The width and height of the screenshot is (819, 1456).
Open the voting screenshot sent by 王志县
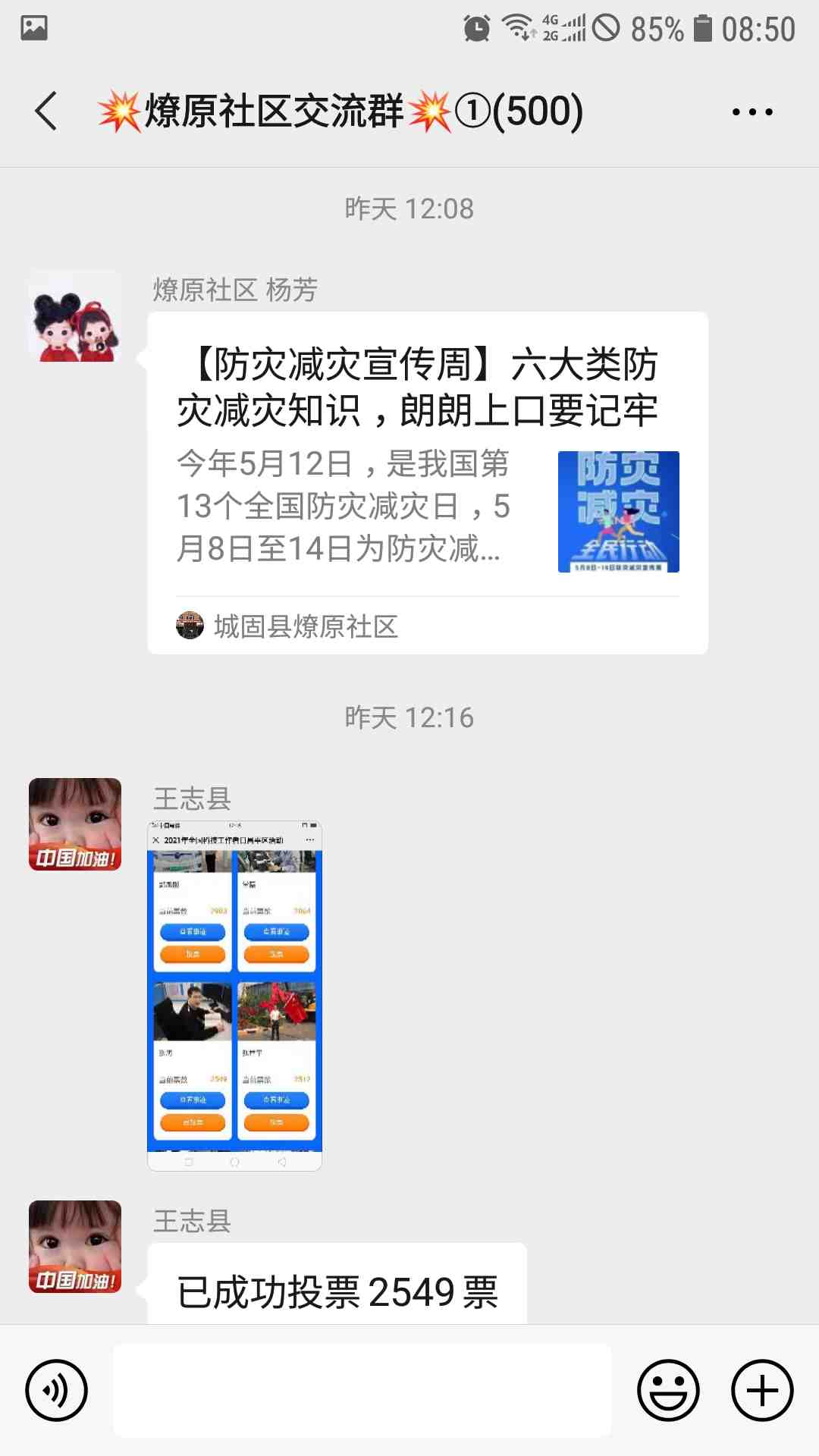tap(234, 996)
